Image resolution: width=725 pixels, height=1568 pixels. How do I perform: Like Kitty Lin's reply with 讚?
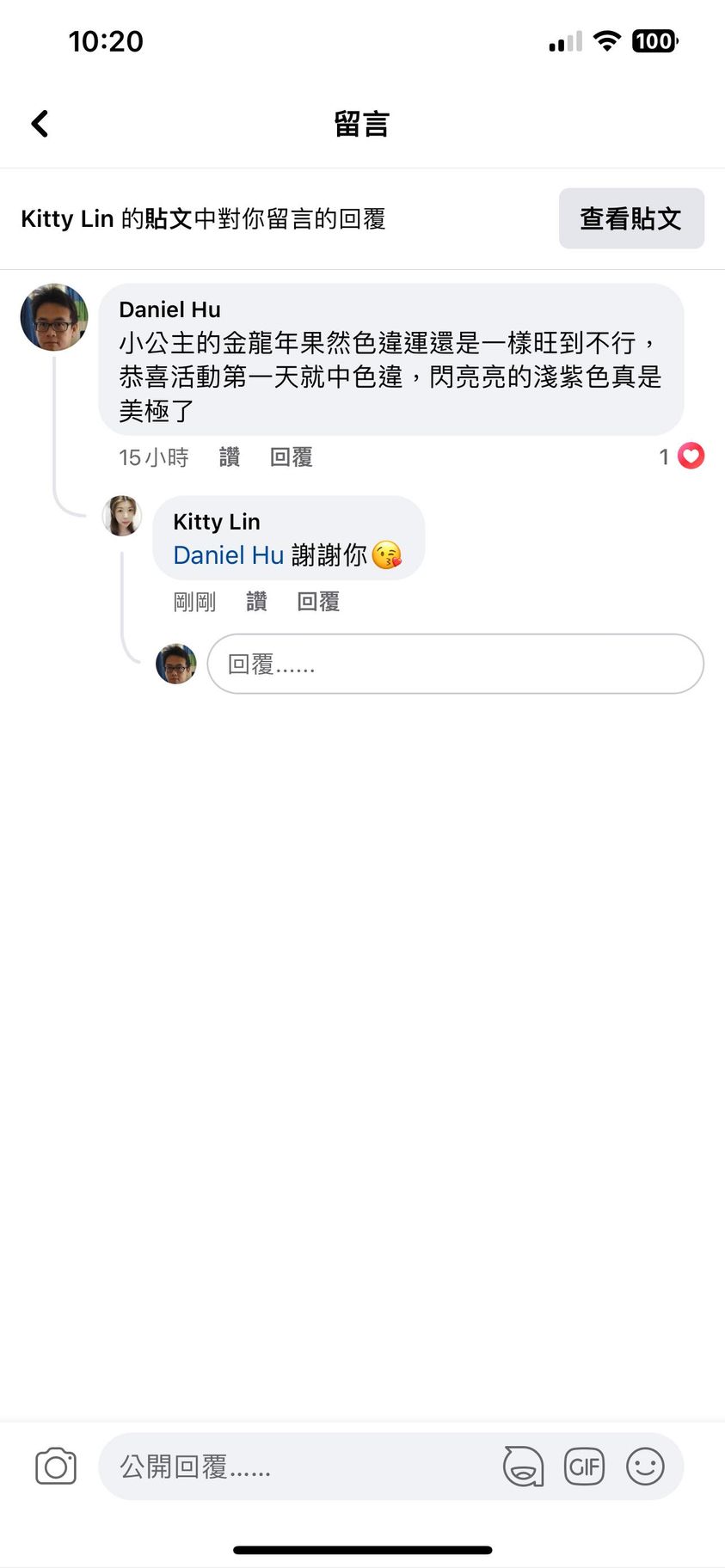(x=256, y=602)
